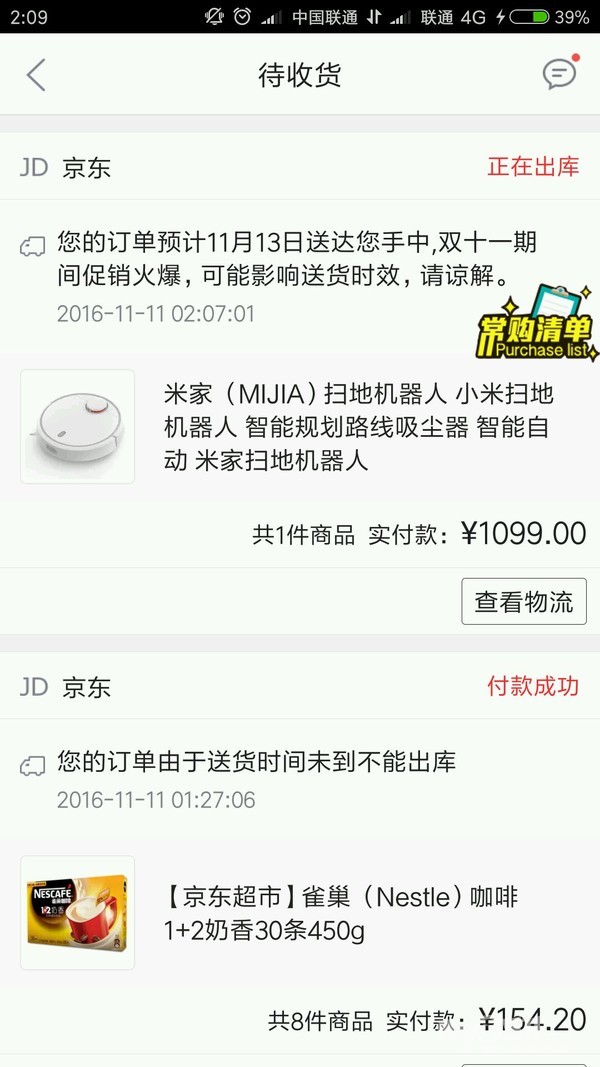600x1067 pixels.
Task: Tap the 查看物流 button
Action: pos(523,601)
